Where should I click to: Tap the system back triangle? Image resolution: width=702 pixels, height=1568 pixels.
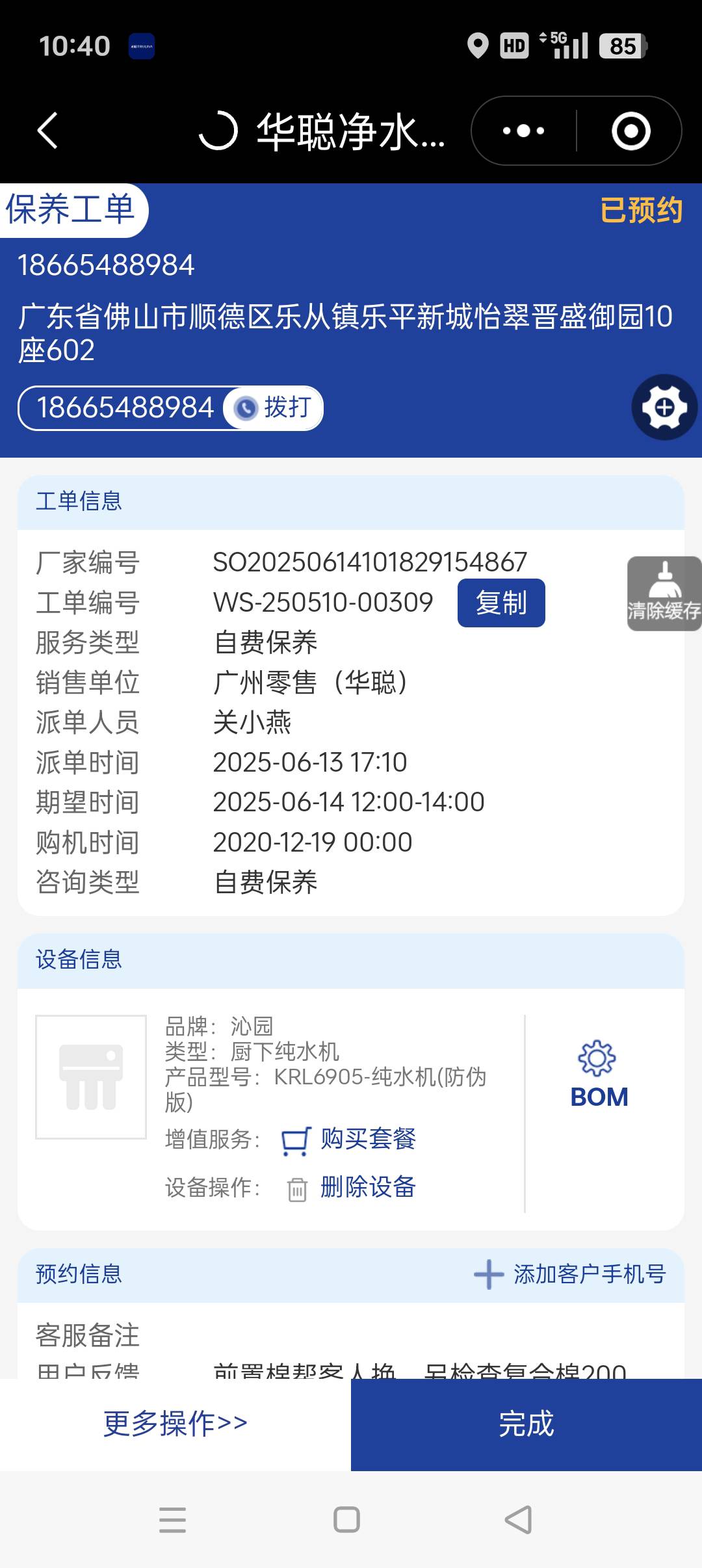click(518, 1520)
